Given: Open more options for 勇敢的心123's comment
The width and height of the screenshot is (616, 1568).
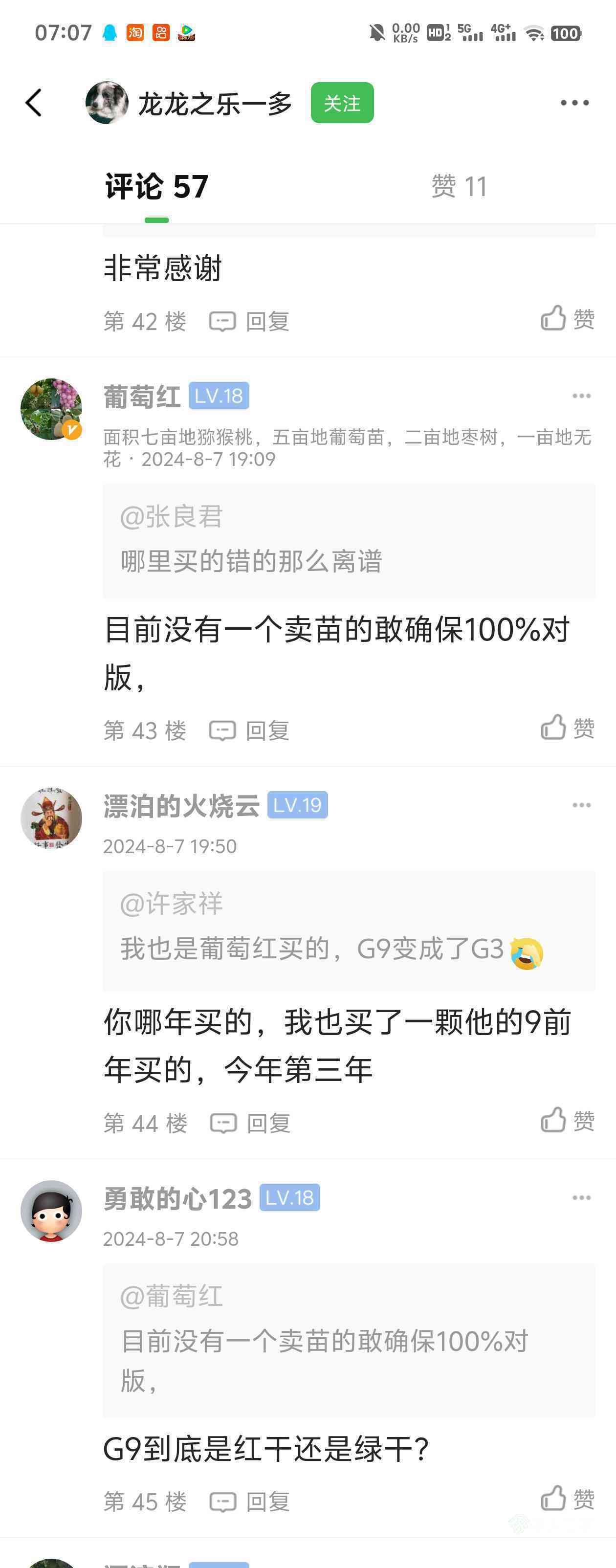Looking at the screenshot, I should [581, 1198].
